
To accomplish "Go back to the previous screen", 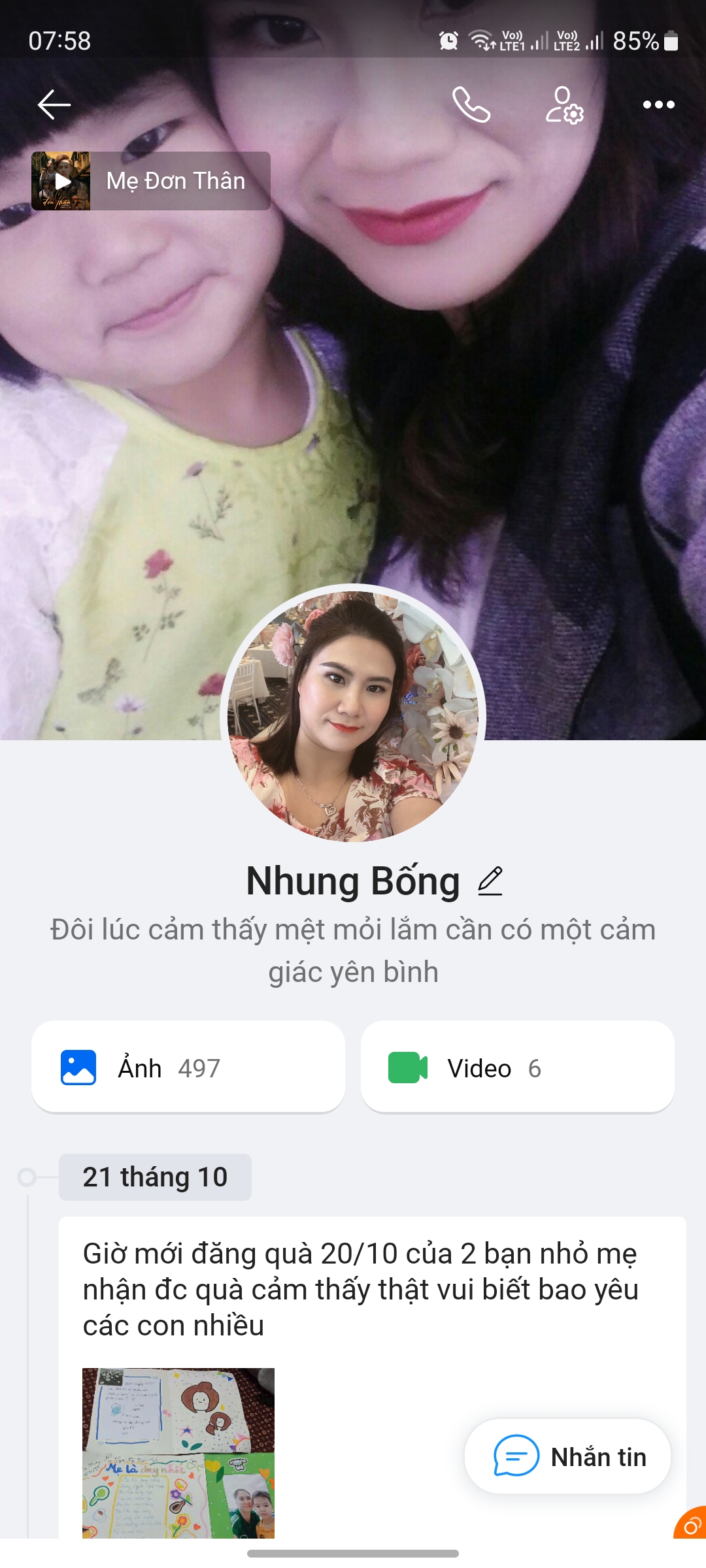I will point(54,105).
